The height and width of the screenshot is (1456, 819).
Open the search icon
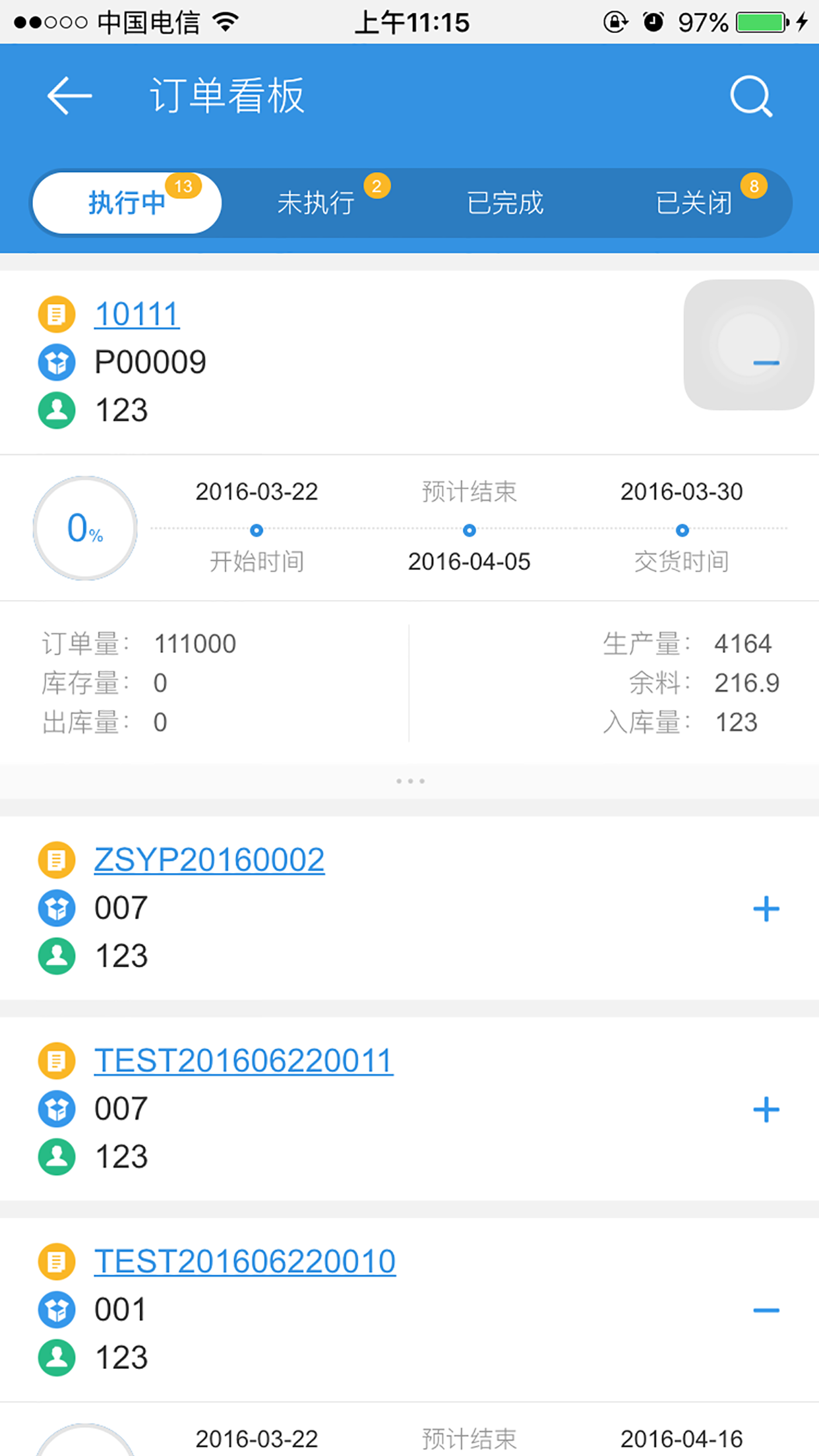pyautogui.click(x=750, y=96)
